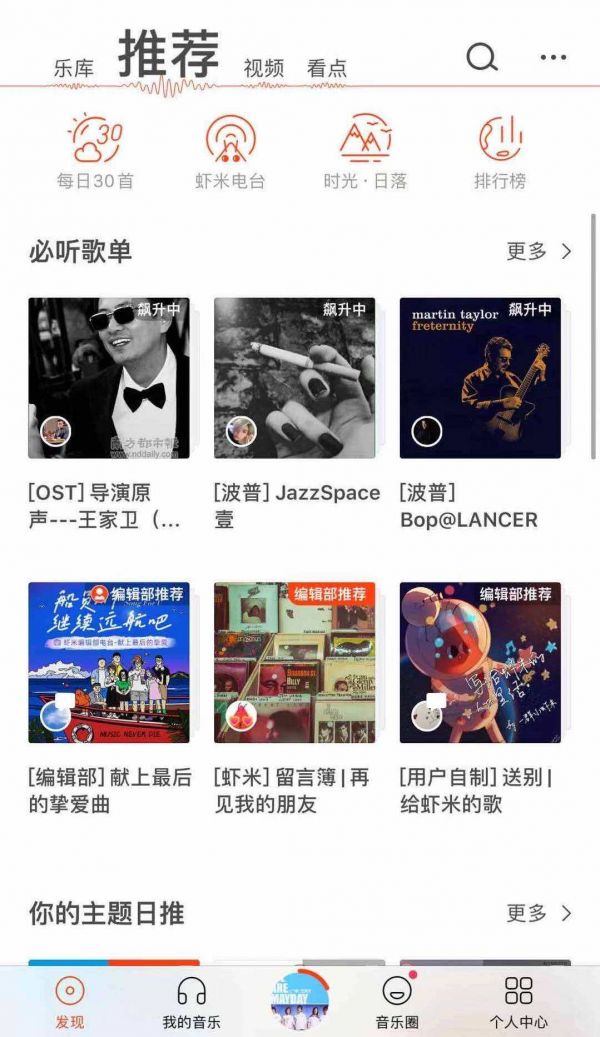Image resolution: width=600 pixels, height=1037 pixels.
Task: Switch to the 视频 tab
Action: 264,68
